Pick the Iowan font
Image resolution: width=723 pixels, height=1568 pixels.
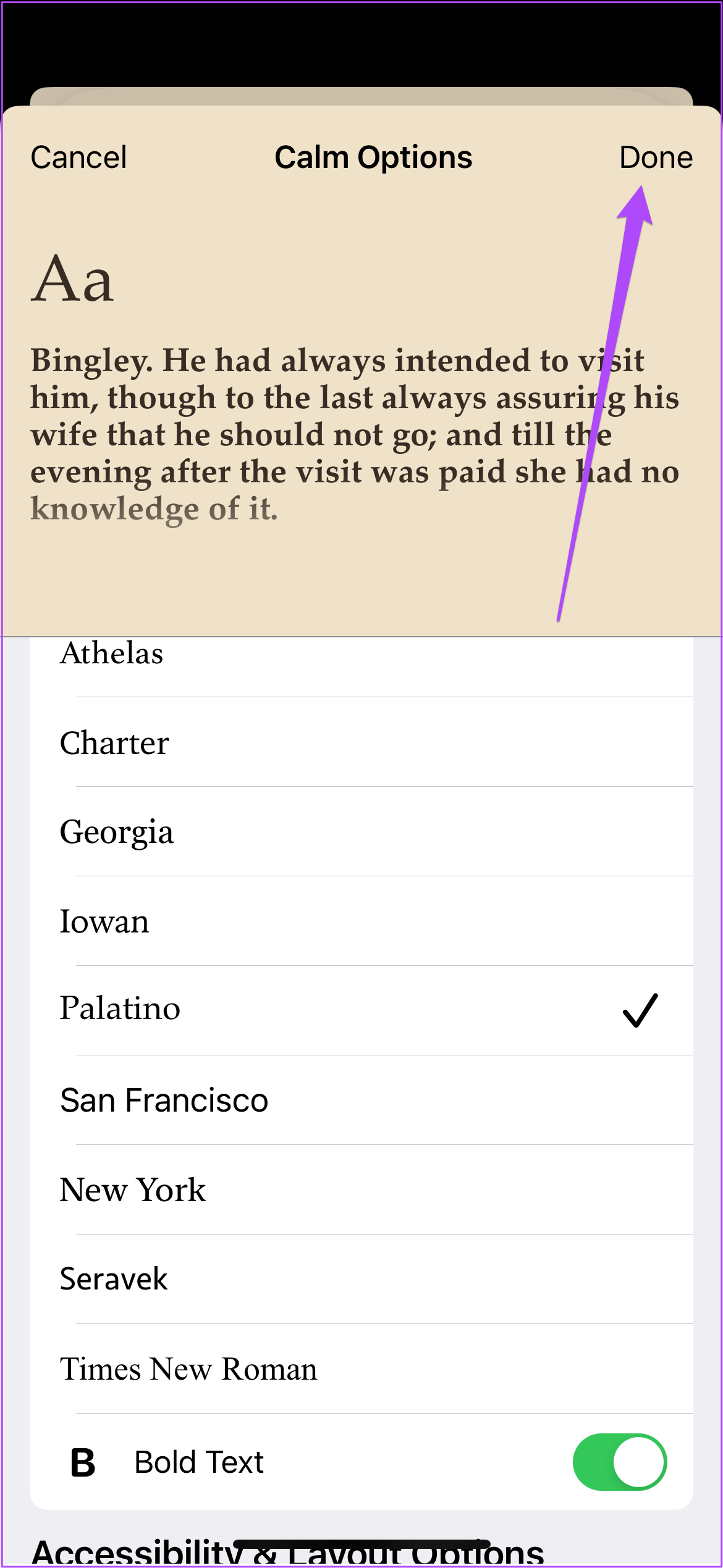pyautogui.click(x=361, y=921)
